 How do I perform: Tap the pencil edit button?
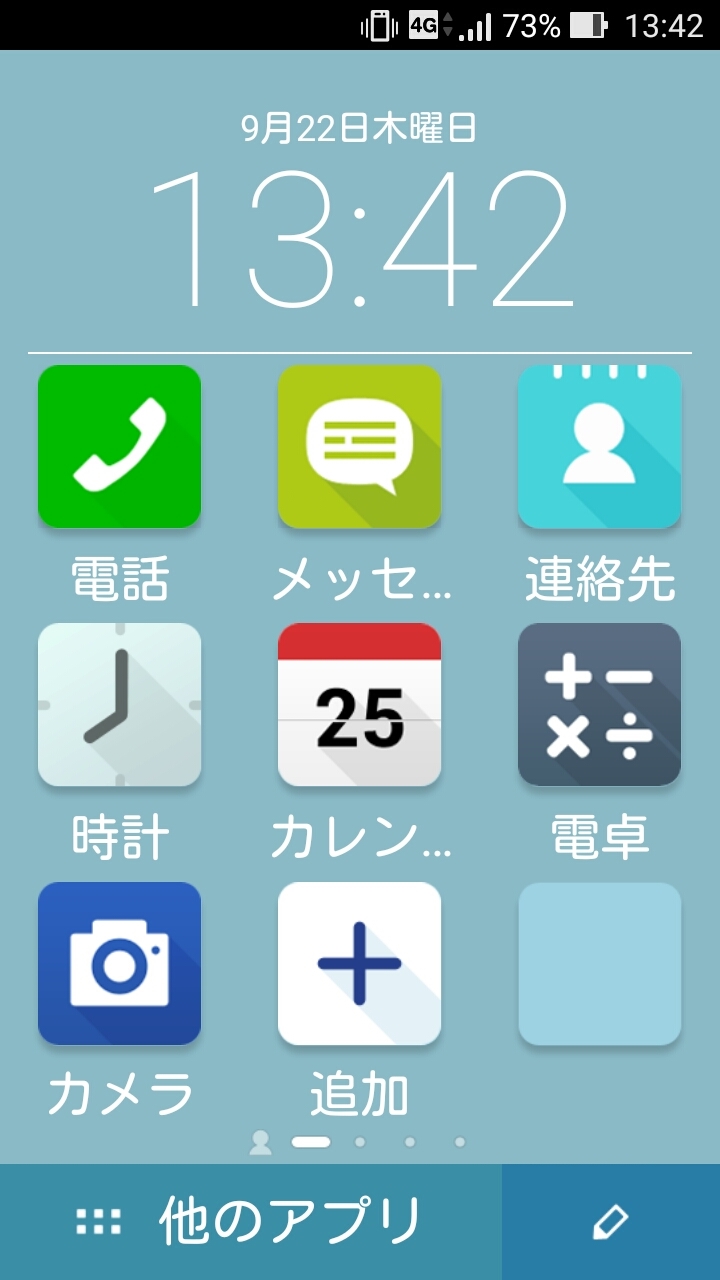point(610,1221)
